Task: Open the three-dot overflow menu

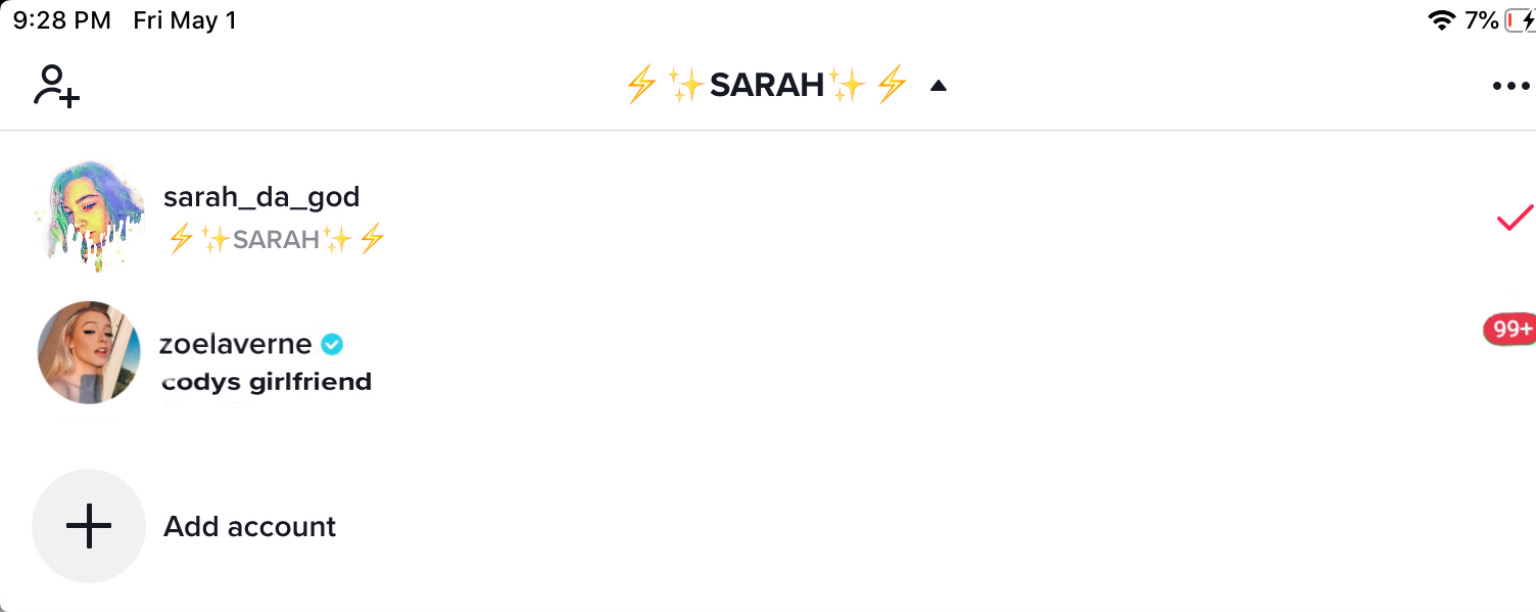Action: [1510, 86]
